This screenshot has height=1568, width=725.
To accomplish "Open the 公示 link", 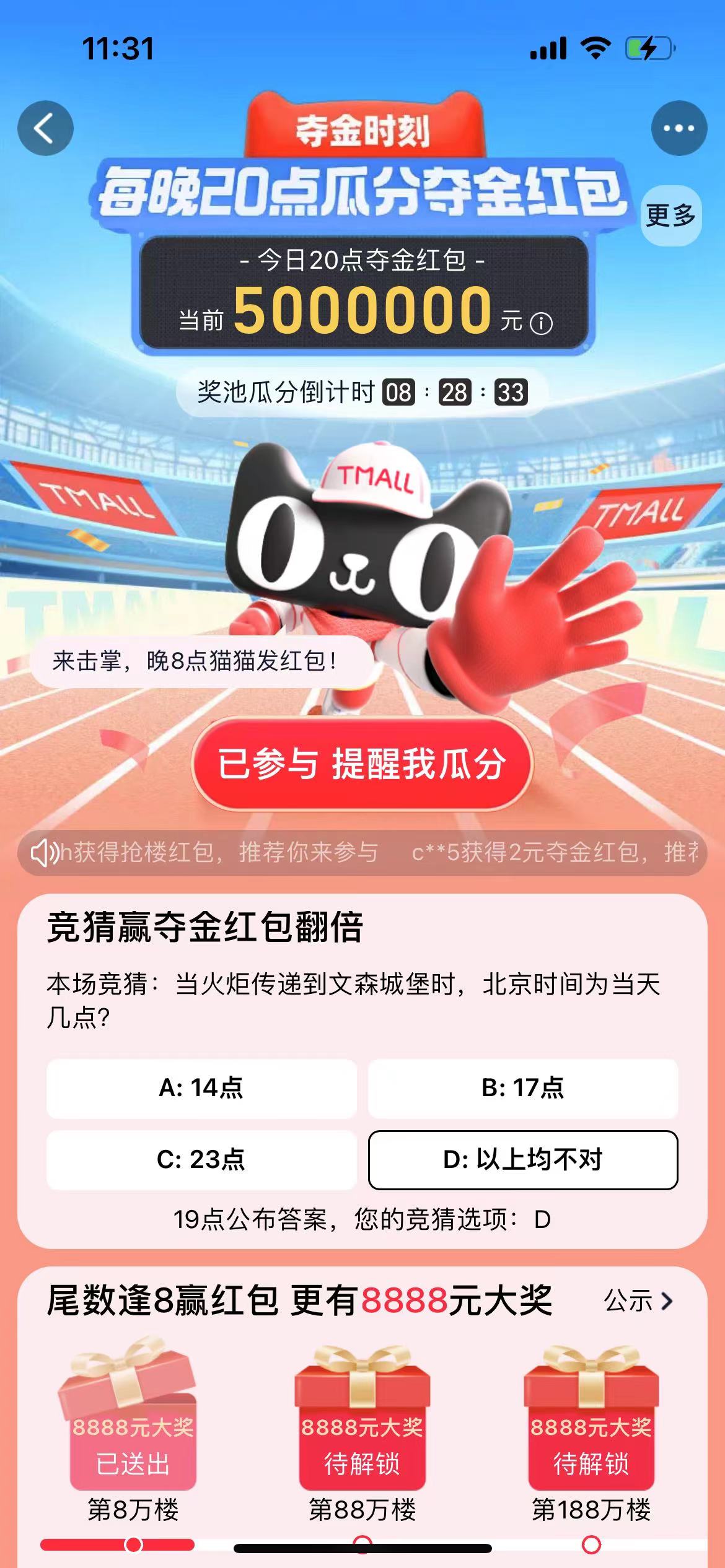I will pyautogui.click(x=638, y=1301).
